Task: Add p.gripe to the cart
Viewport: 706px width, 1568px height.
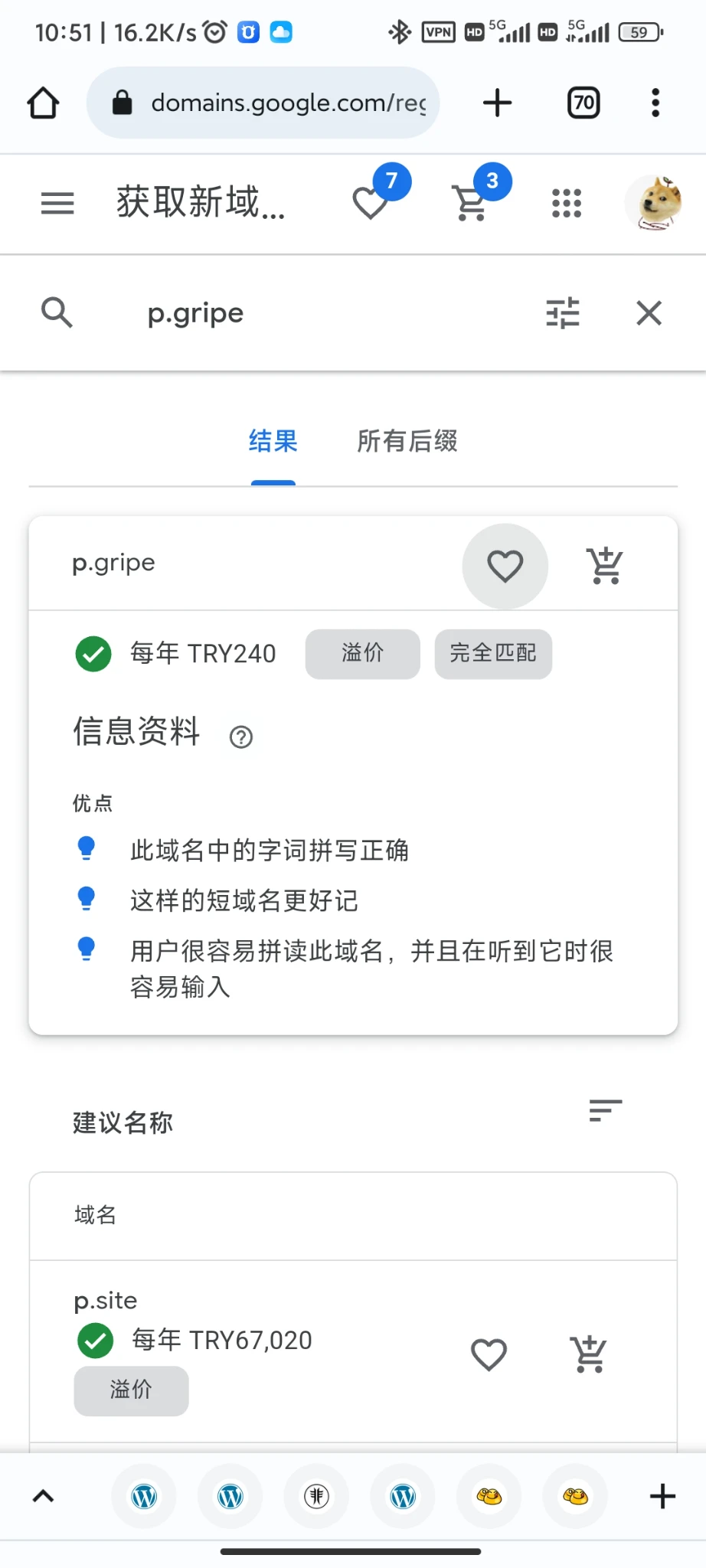Action: pos(605,567)
